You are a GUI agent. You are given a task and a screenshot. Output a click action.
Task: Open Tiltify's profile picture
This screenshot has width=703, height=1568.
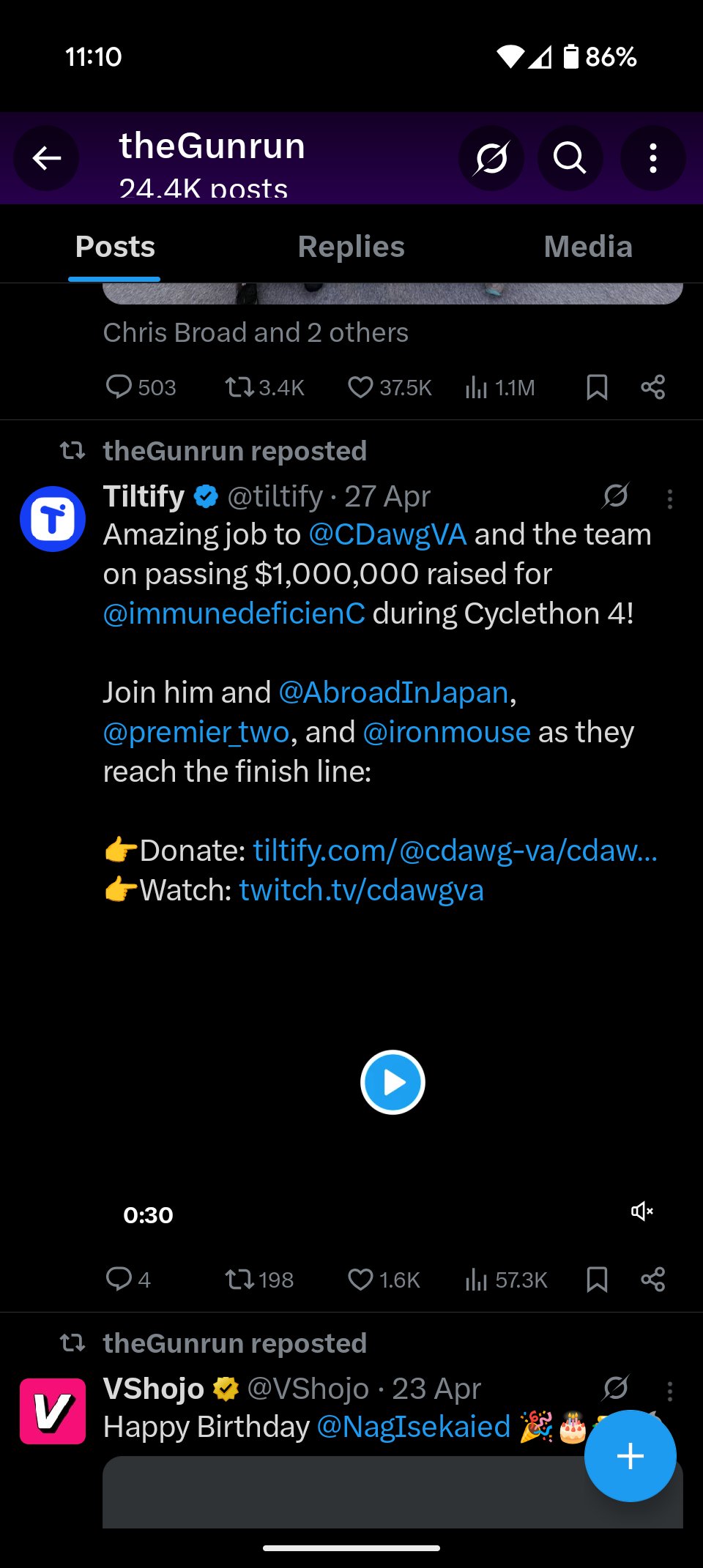[x=53, y=519]
